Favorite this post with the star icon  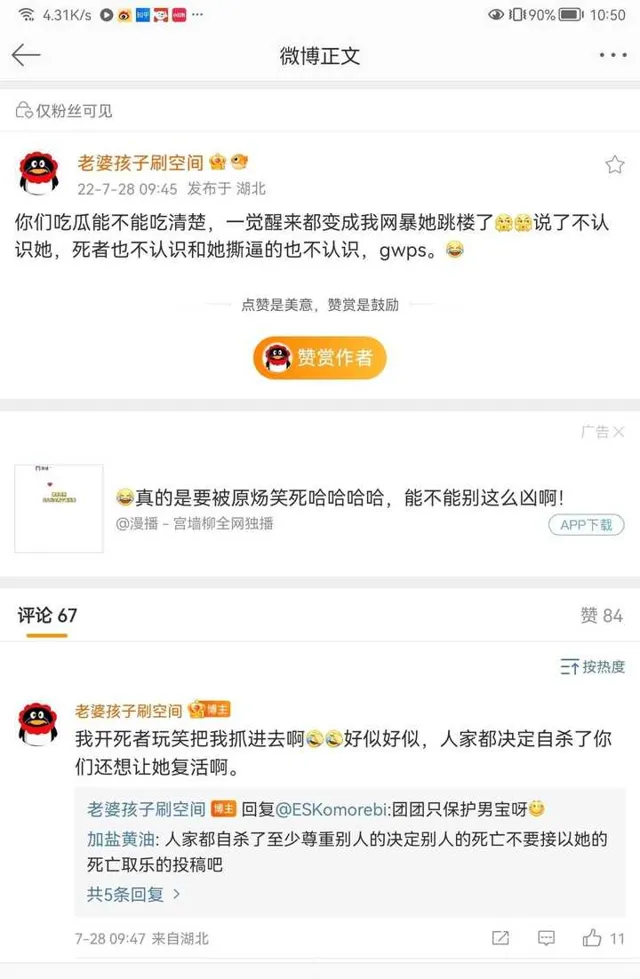point(614,164)
